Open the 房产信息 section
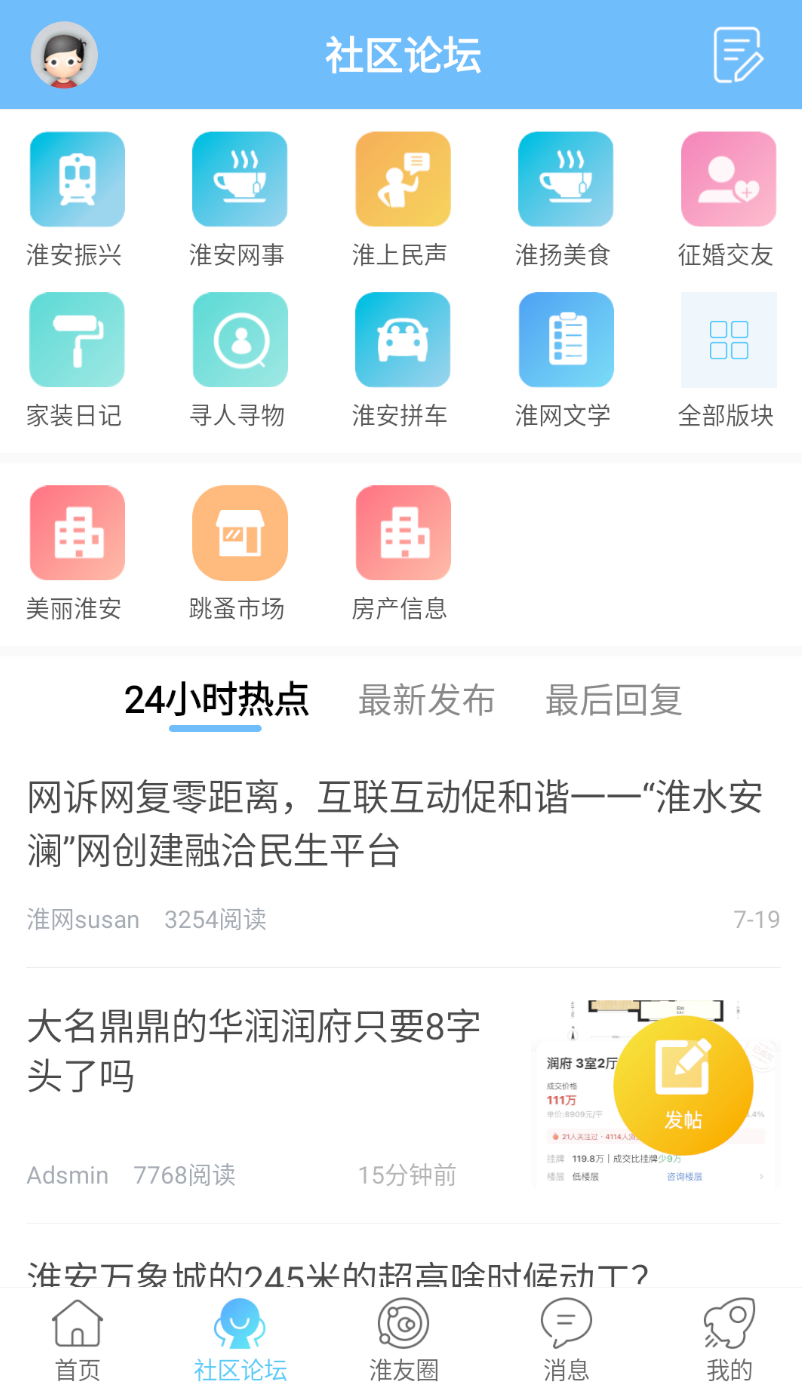 click(x=402, y=552)
